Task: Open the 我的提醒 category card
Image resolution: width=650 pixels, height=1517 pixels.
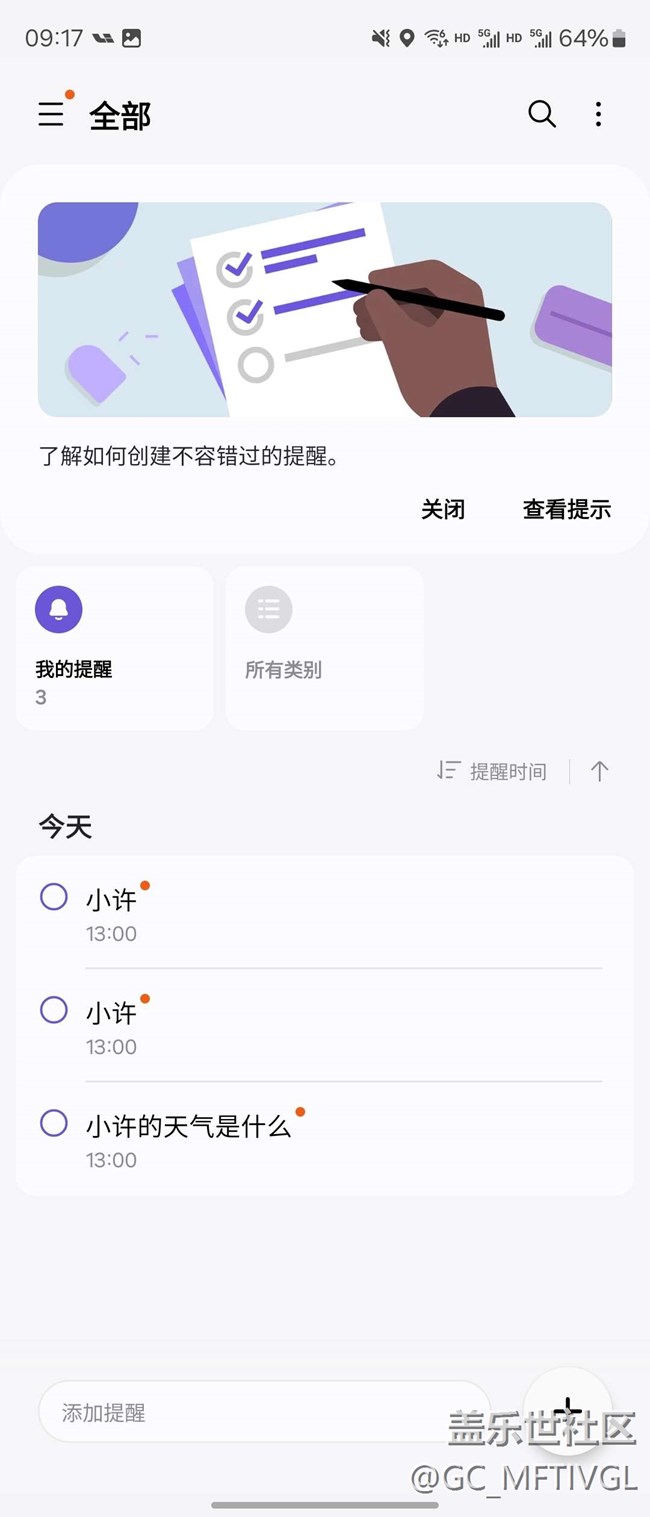Action: click(x=115, y=648)
